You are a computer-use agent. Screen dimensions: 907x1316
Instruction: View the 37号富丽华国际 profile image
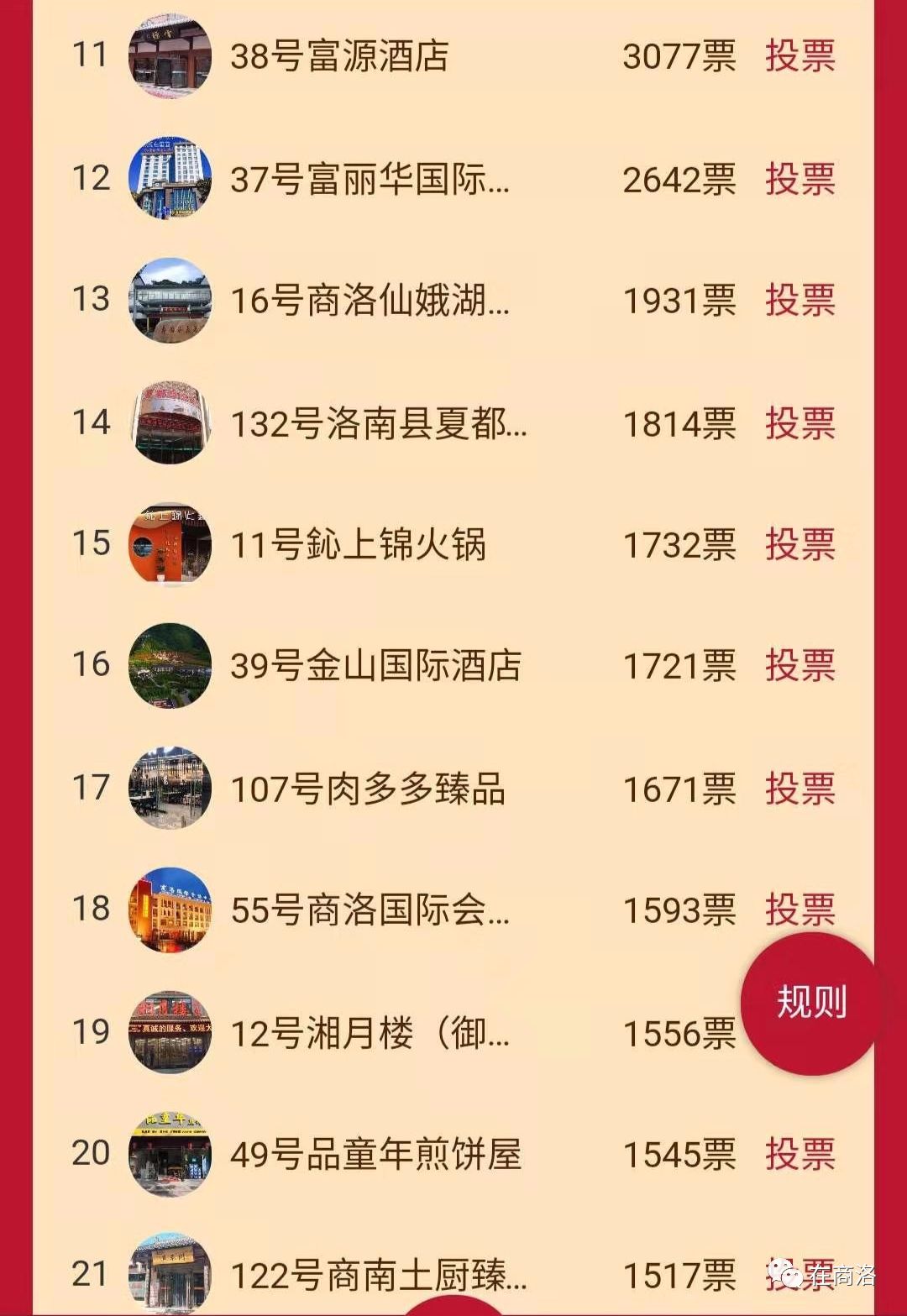click(x=170, y=179)
